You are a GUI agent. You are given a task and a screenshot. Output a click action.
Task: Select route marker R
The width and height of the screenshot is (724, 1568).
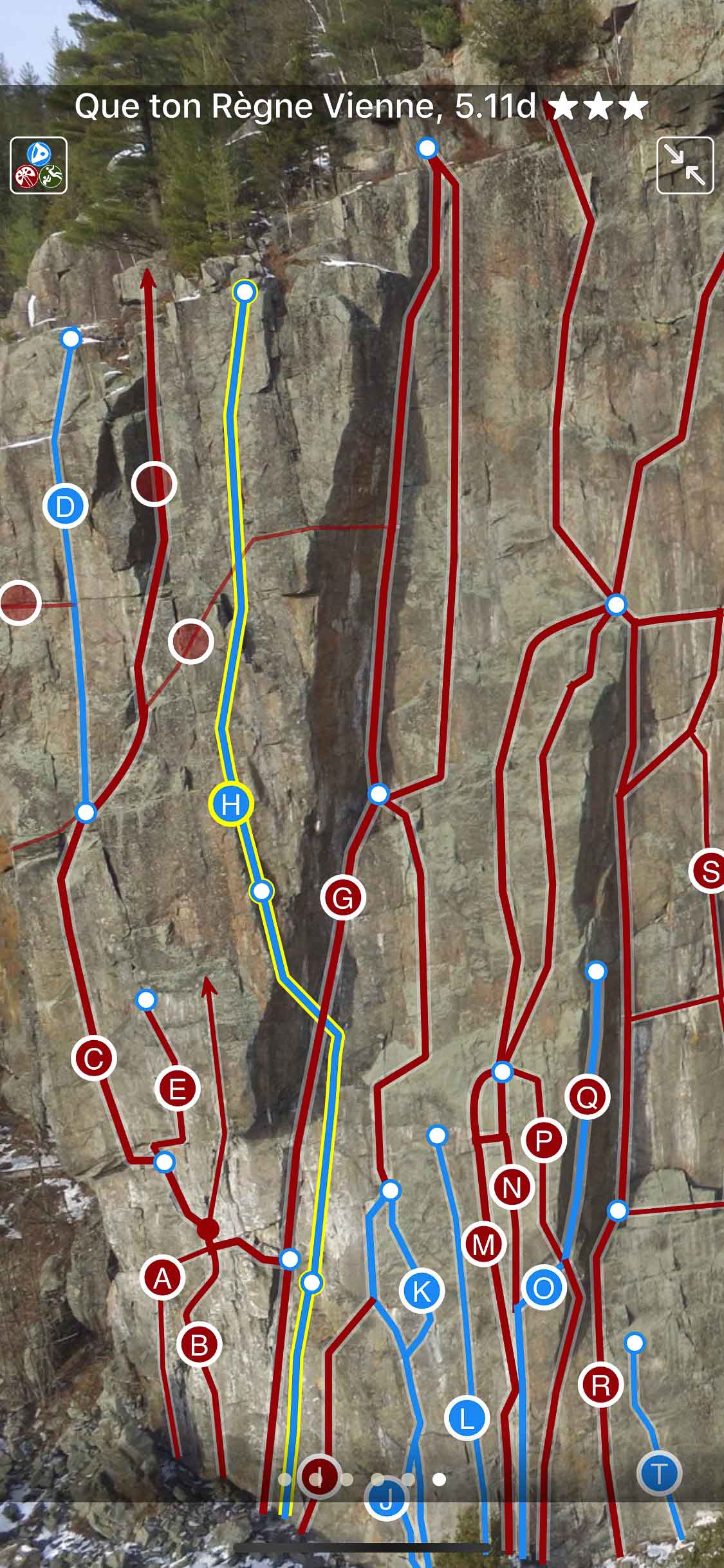[600, 1385]
